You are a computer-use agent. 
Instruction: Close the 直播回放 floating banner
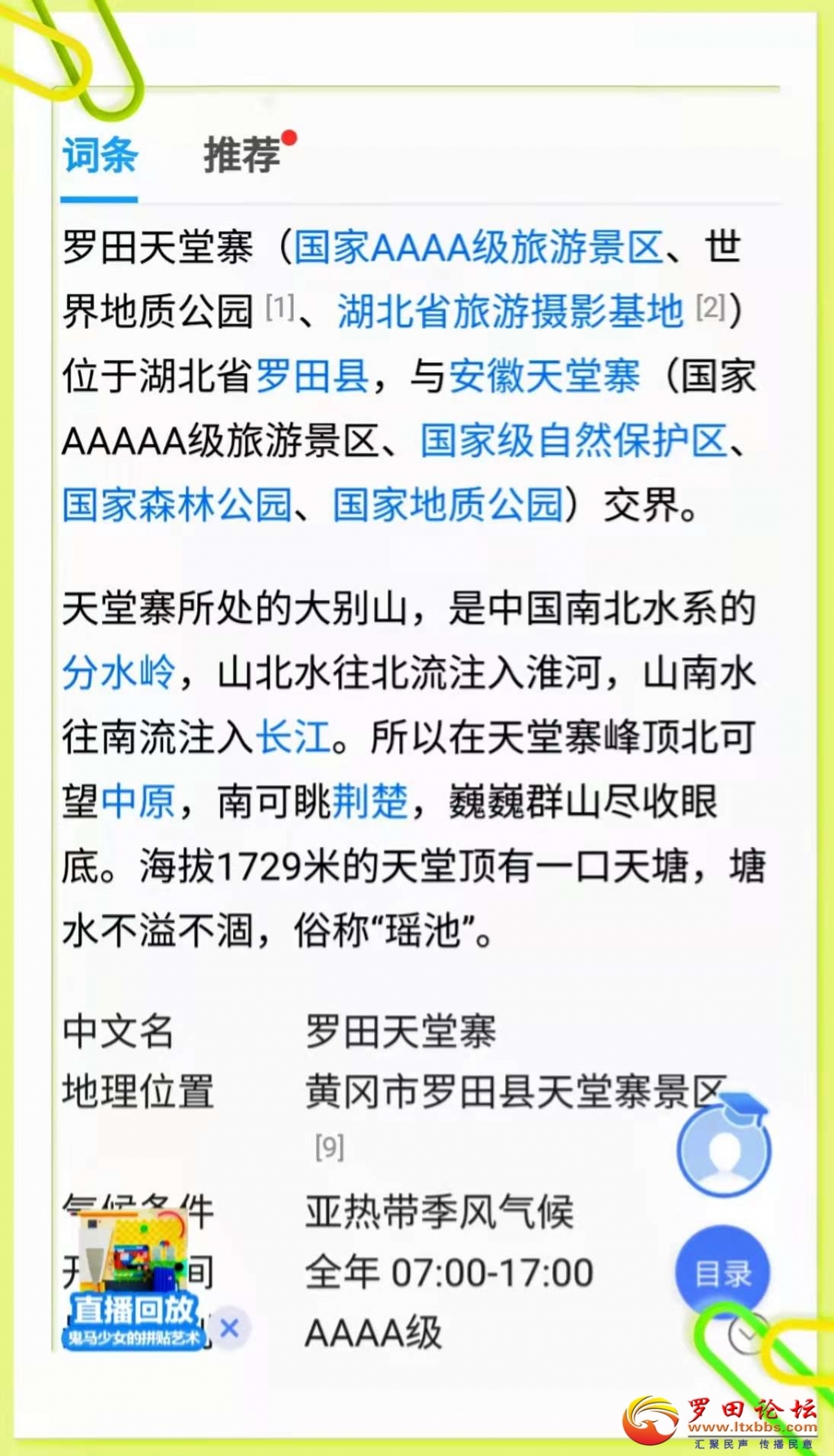(230, 1329)
